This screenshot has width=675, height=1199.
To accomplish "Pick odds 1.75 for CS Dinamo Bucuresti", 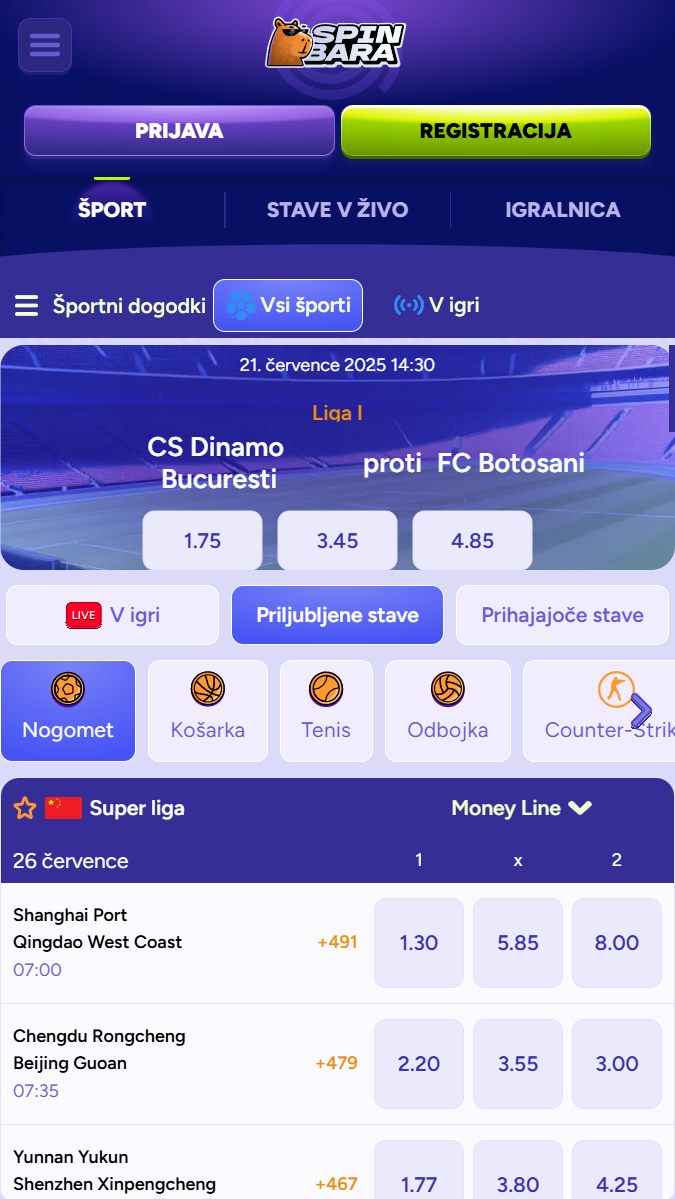I will [203, 540].
